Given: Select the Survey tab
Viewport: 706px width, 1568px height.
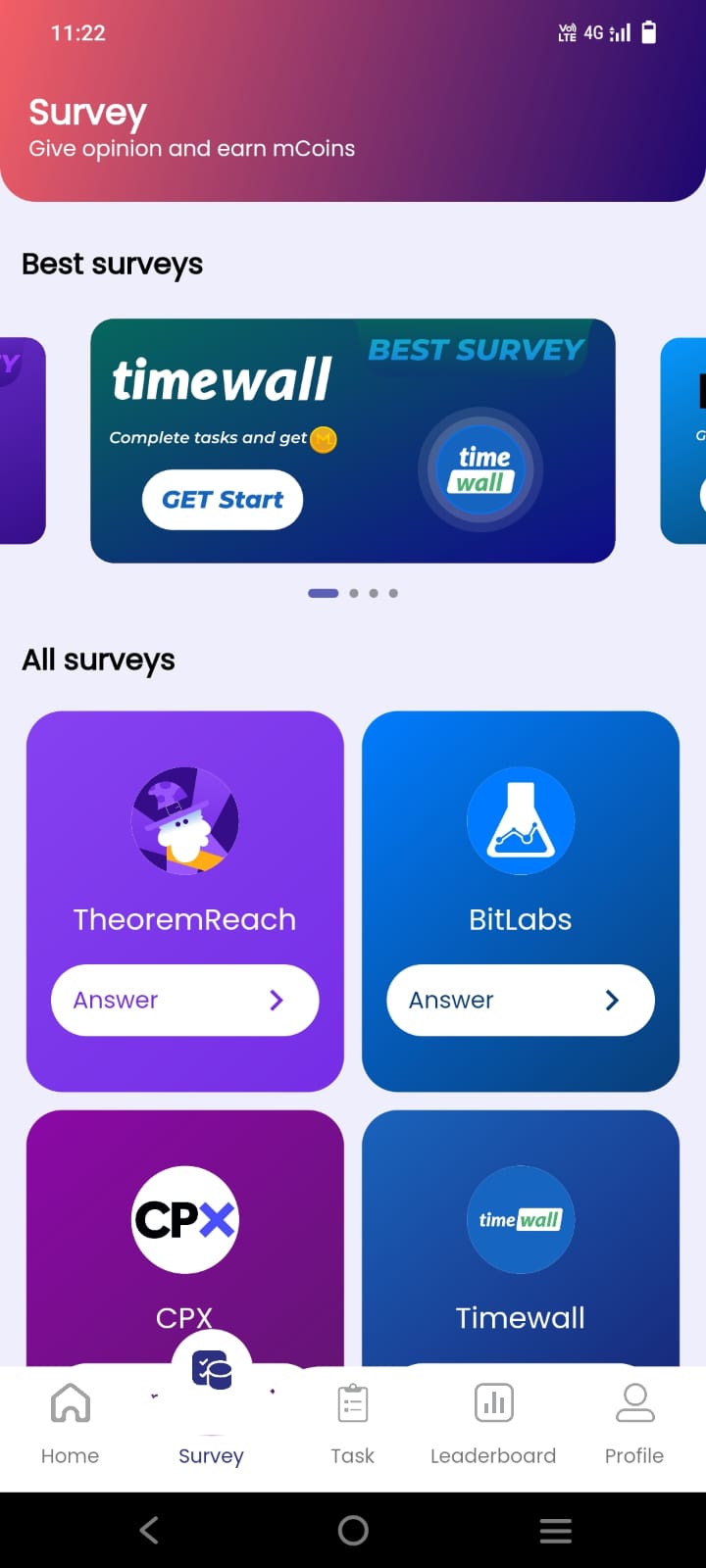Looking at the screenshot, I should 211,1423.
